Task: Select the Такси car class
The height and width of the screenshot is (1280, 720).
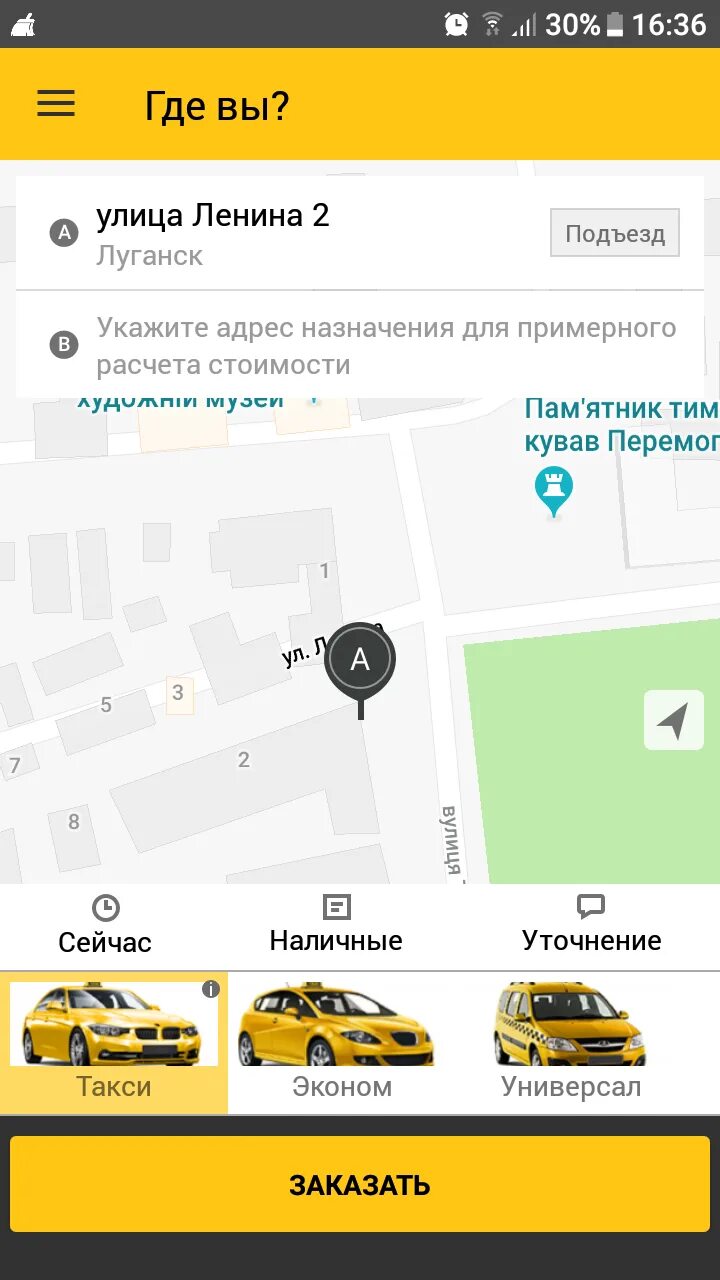Action: [x=114, y=1042]
